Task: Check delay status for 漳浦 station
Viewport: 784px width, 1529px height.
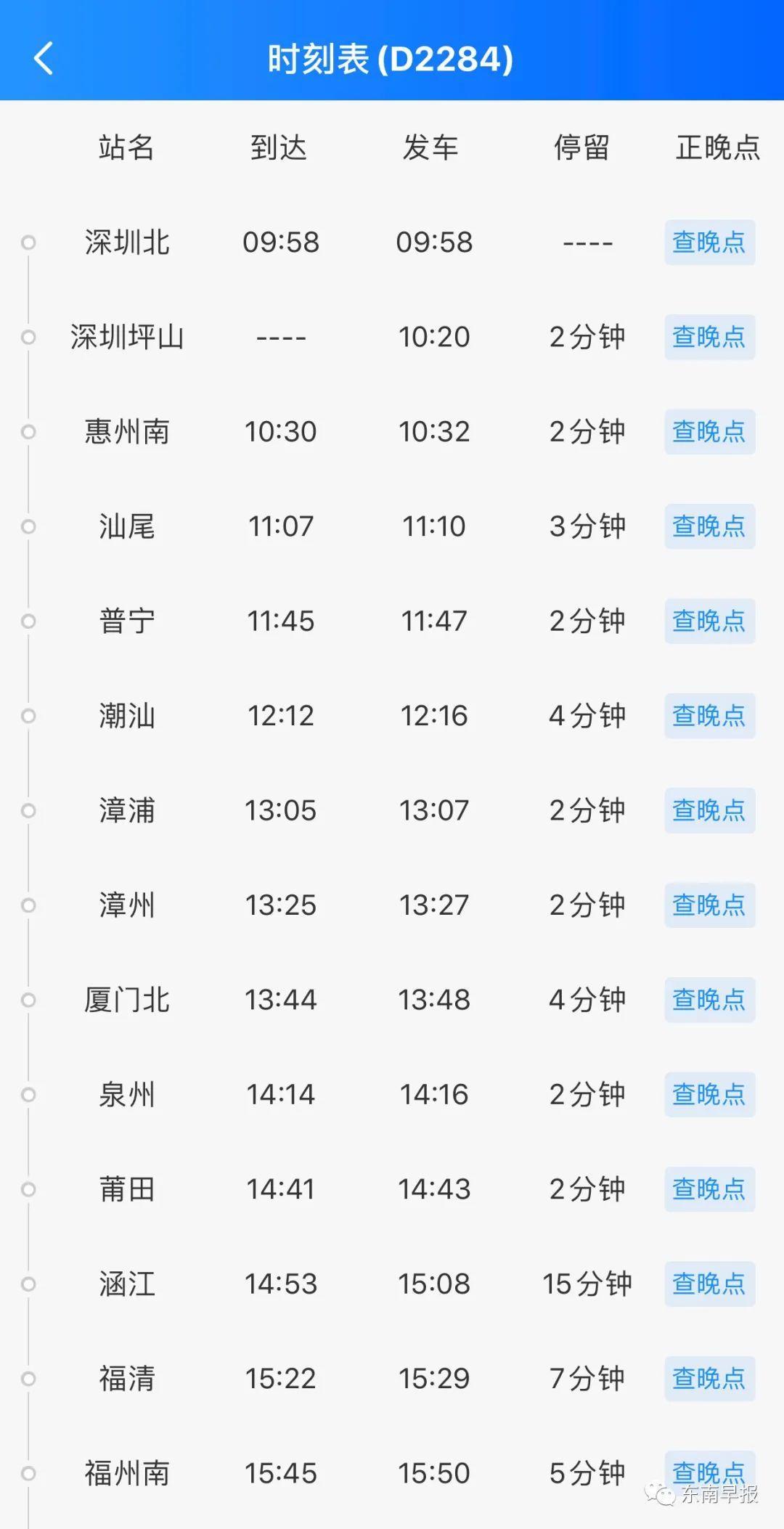Action: tap(709, 810)
